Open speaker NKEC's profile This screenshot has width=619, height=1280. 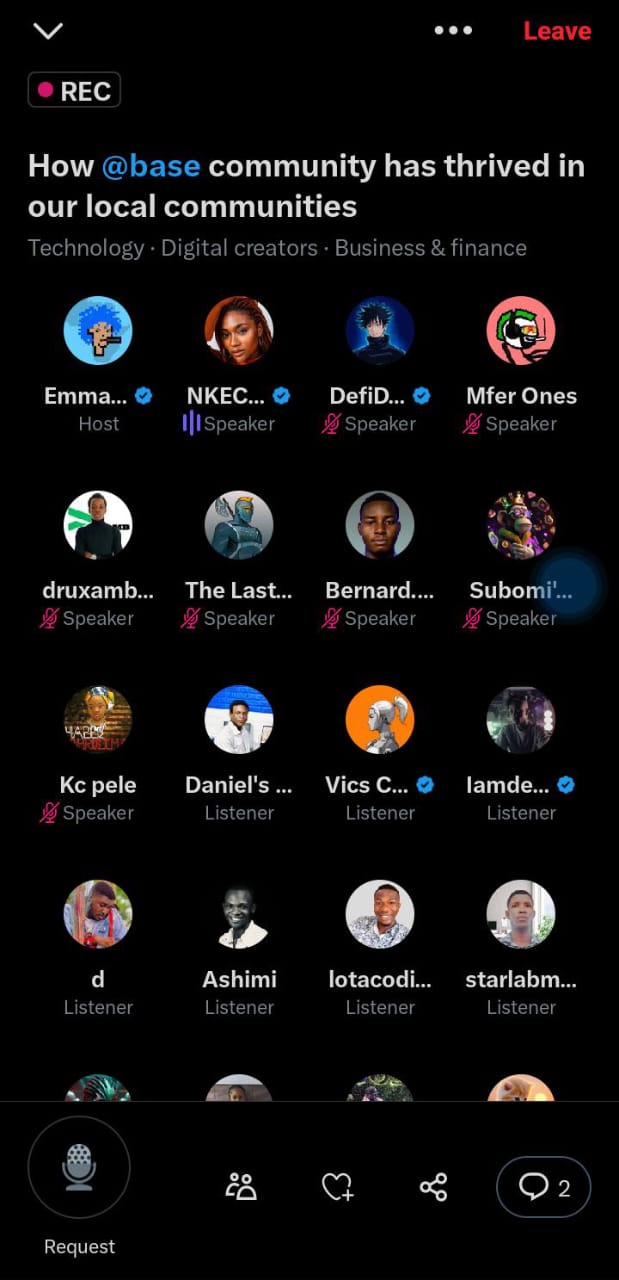click(239, 331)
